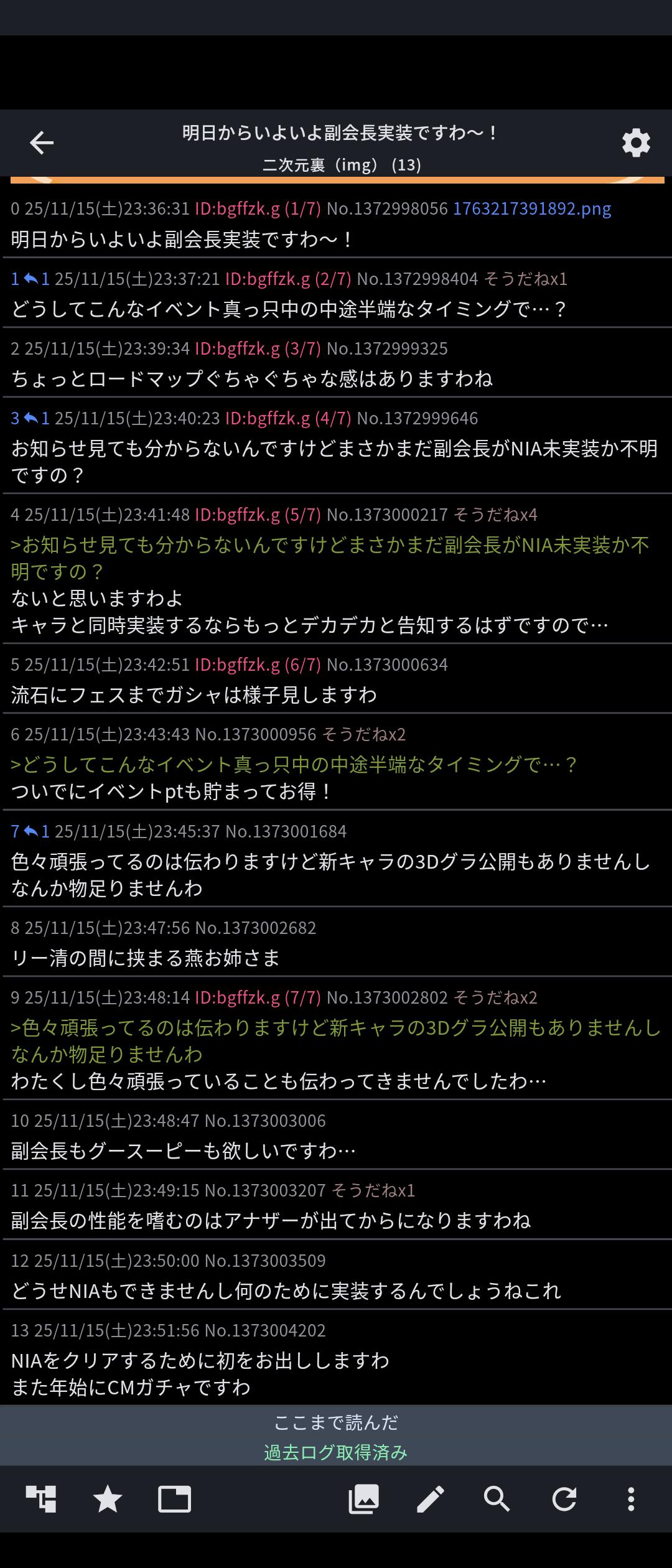This screenshot has width=672, height=1568.
Task: Tap the そうだねx2 on post 9
Action: [x=495, y=997]
